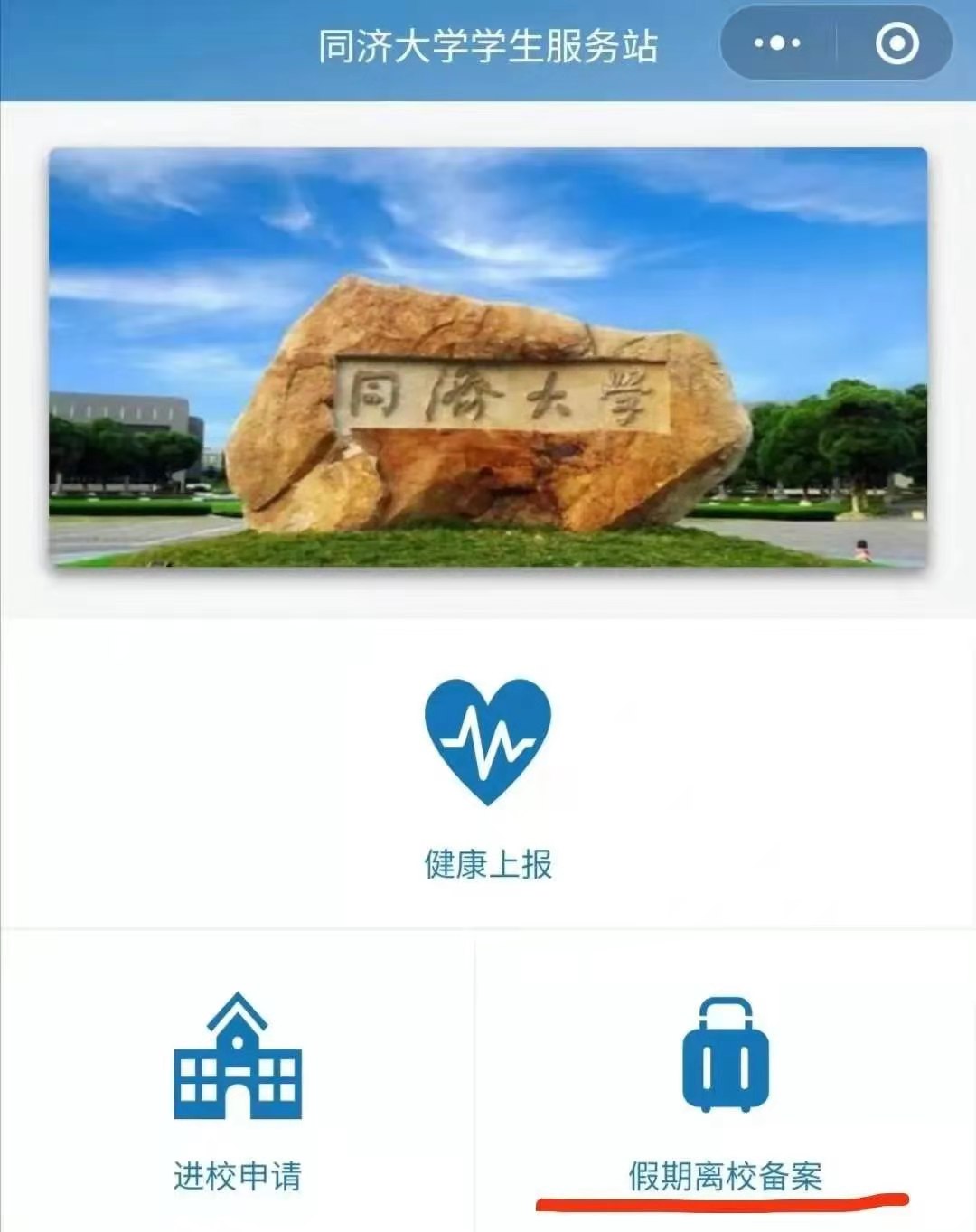Tap the 同济大学 campus banner image

point(488,357)
